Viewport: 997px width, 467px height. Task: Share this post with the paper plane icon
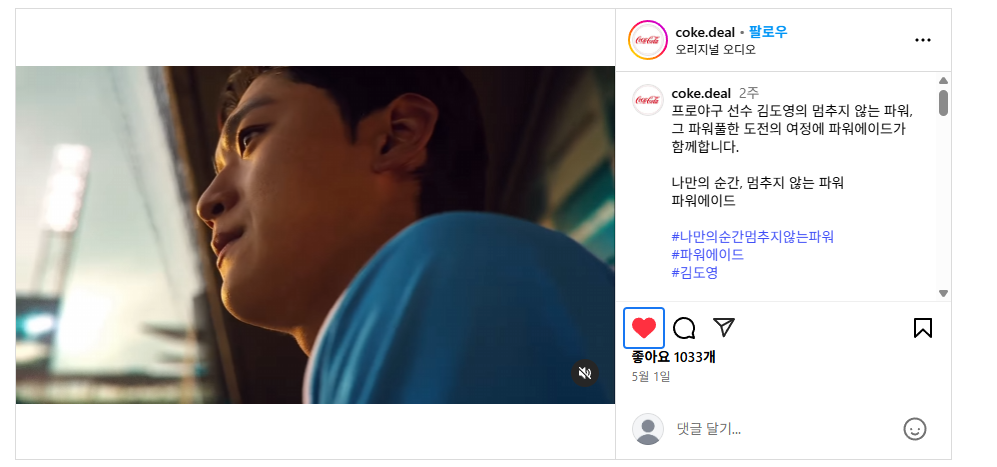pyautogui.click(x=724, y=328)
